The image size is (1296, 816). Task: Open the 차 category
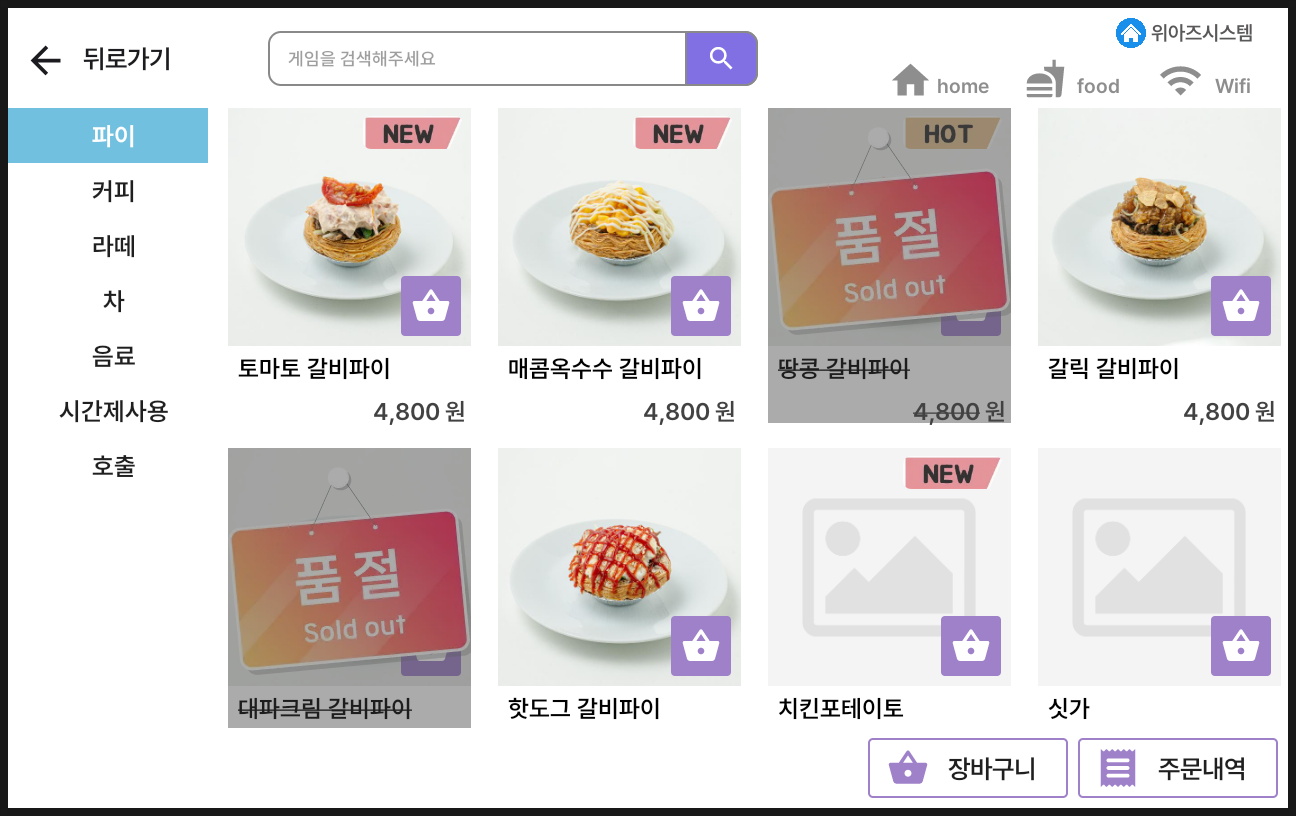click(x=113, y=301)
